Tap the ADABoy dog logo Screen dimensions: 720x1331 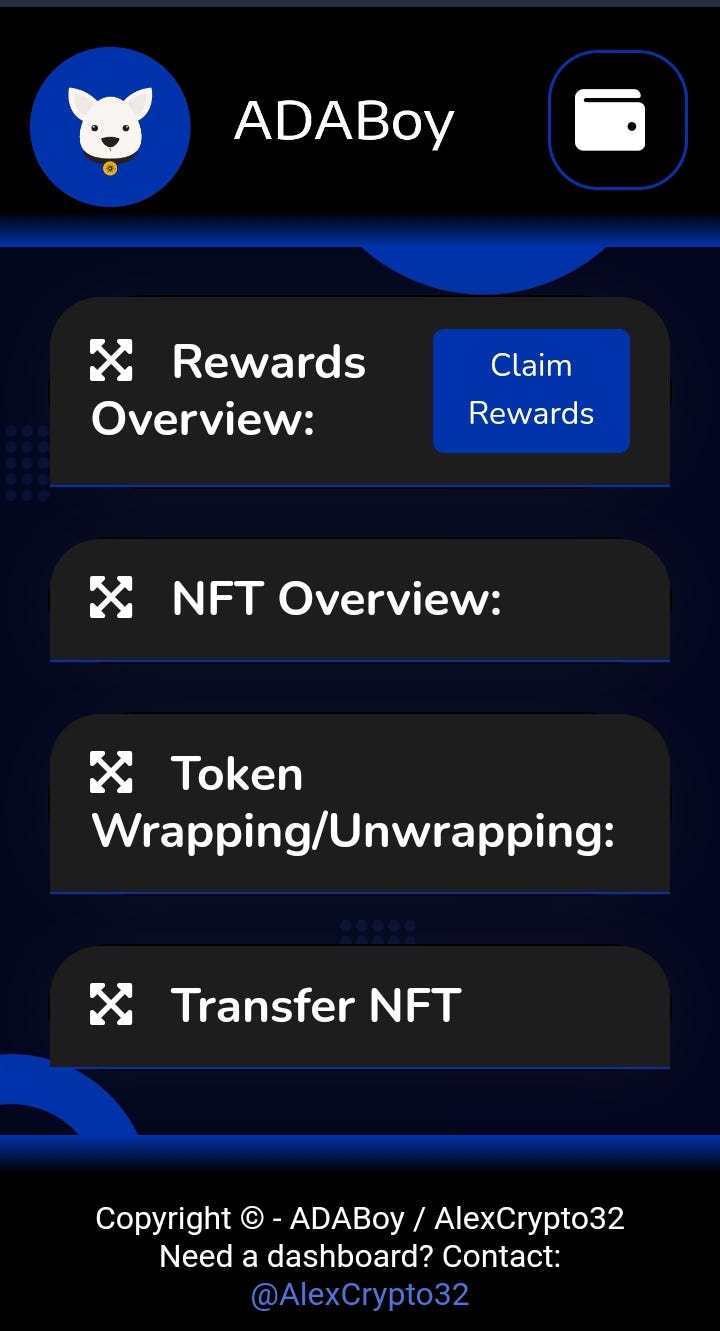(x=110, y=127)
